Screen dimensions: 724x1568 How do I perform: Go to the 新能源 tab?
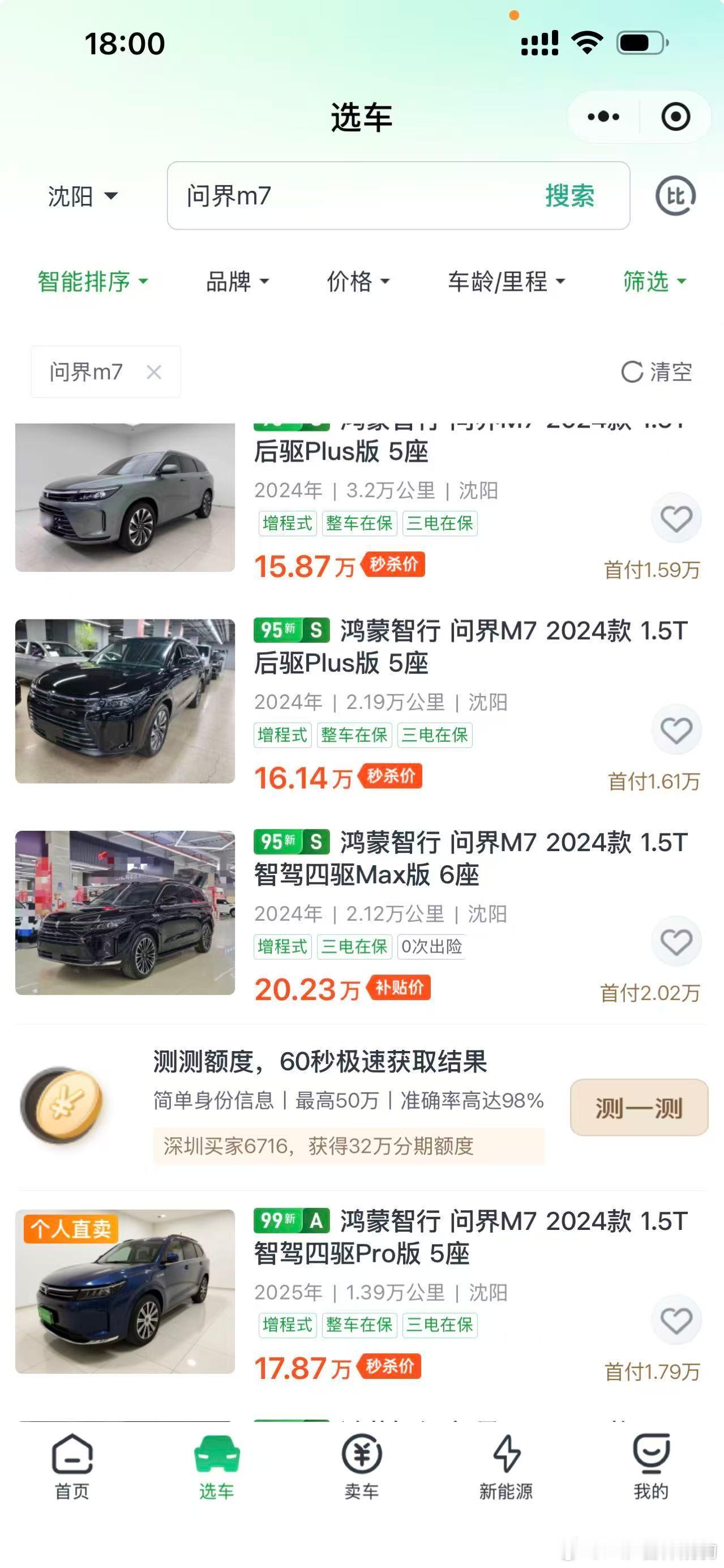coord(506,1467)
